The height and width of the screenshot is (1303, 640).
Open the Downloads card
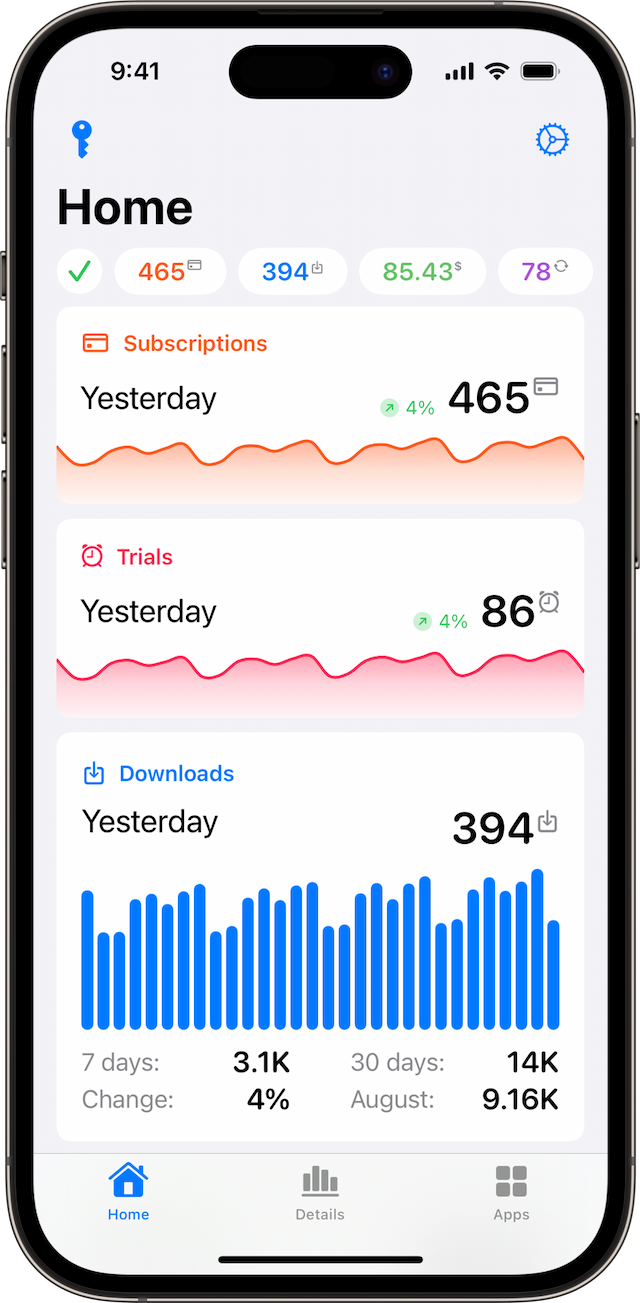click(x=320, y=935)
